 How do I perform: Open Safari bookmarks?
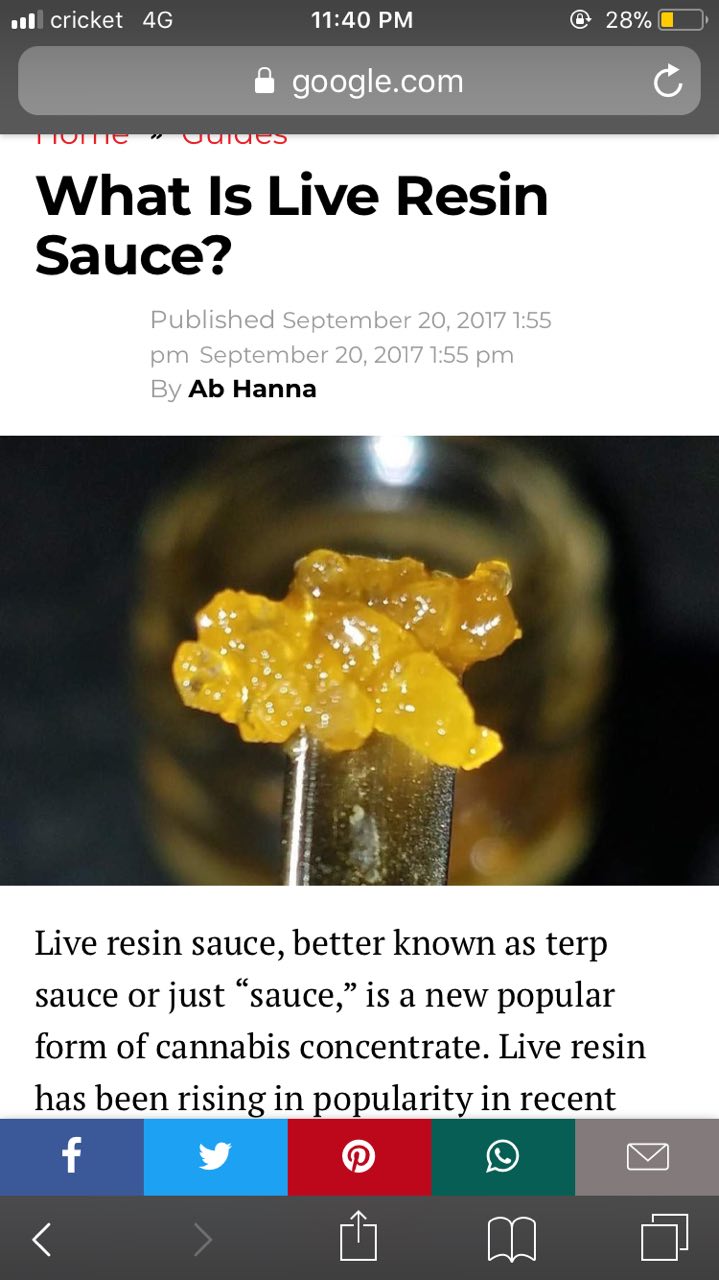coord(512,1240)
